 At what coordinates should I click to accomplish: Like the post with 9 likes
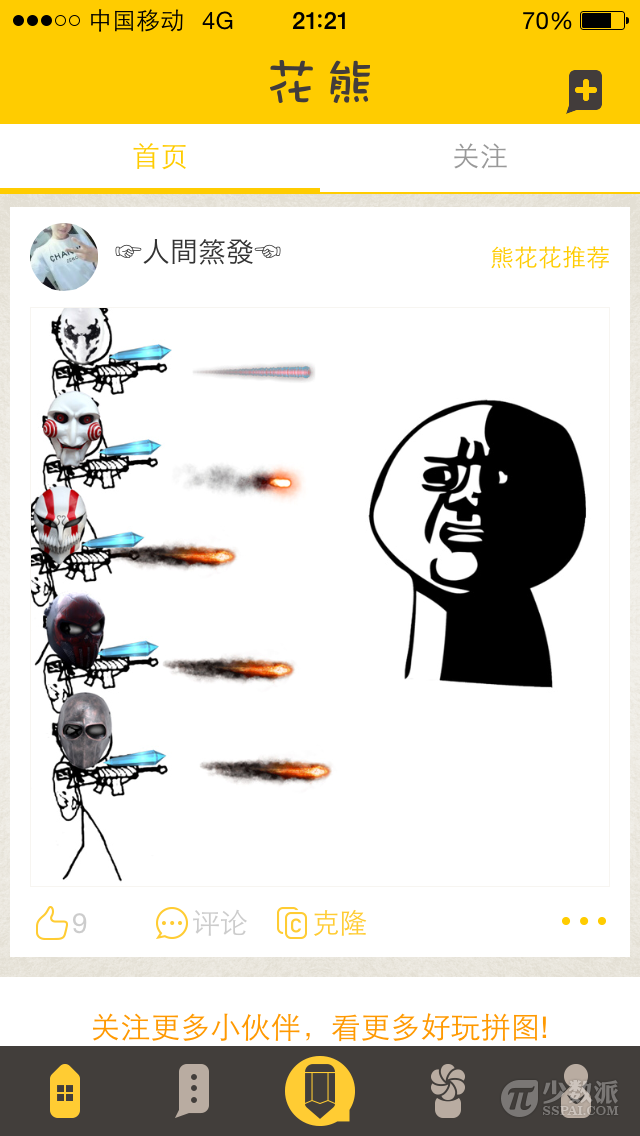tap(60, 922)
